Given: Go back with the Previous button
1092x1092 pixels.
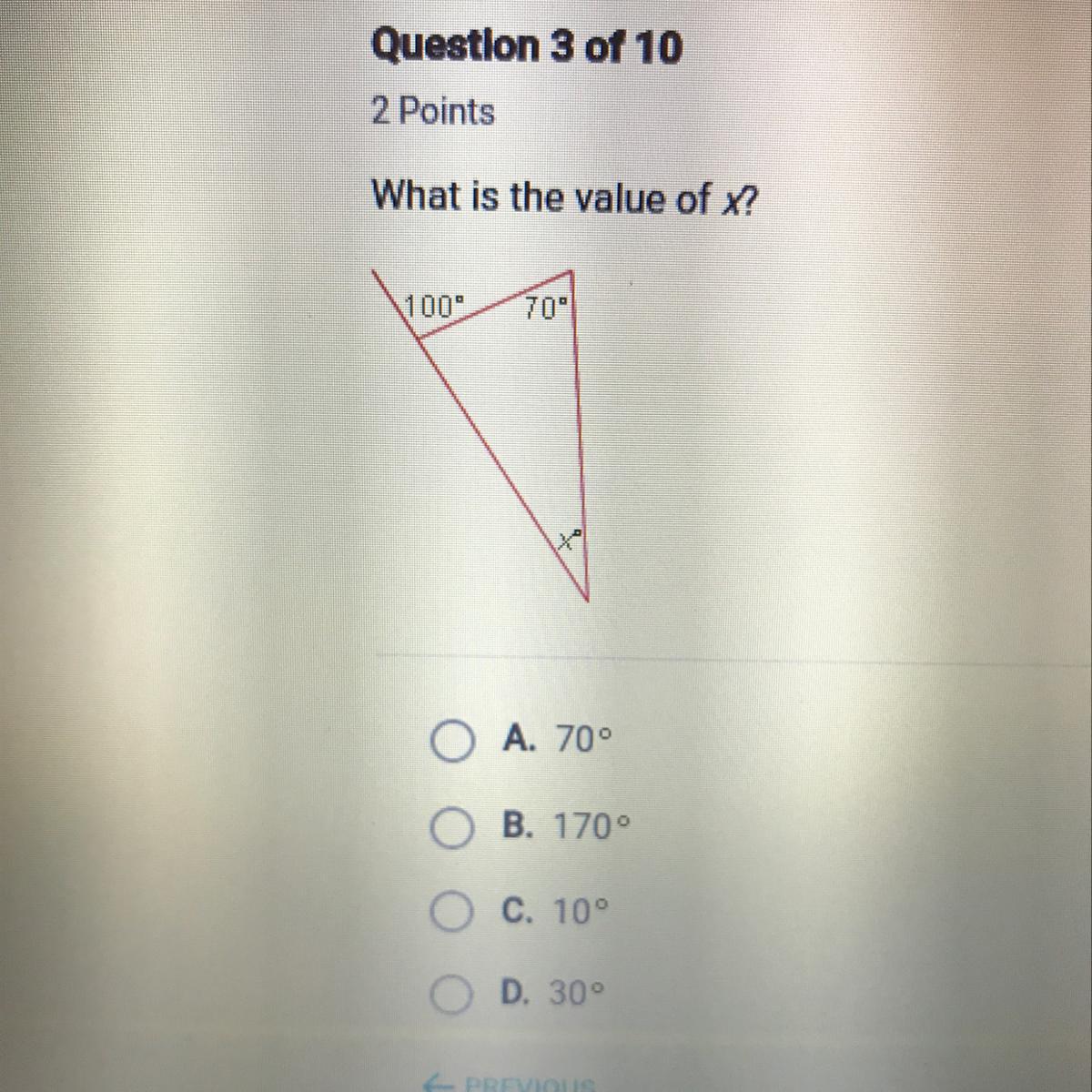Looking at the screenshot, I should [511, 1084].
